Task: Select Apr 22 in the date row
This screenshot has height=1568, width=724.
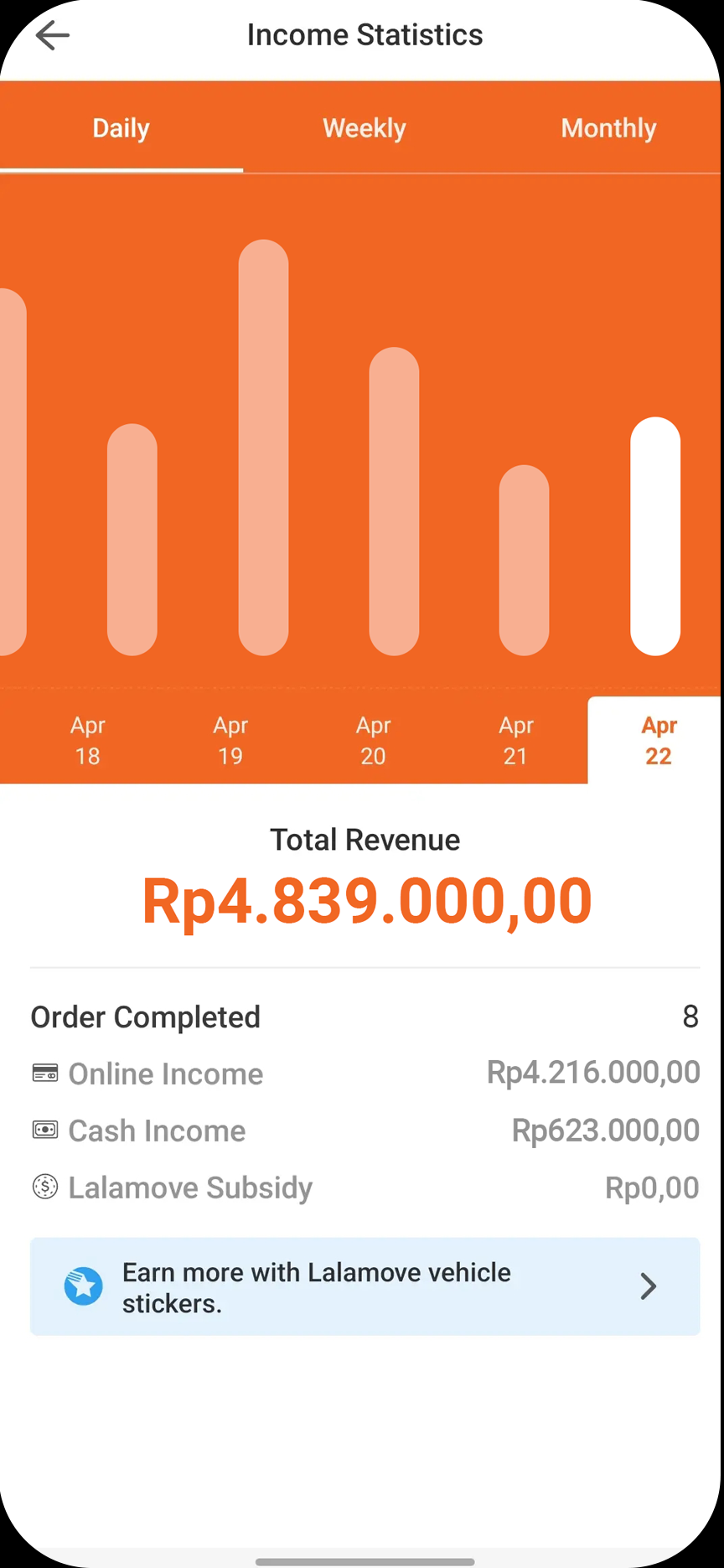Action: 658,741
